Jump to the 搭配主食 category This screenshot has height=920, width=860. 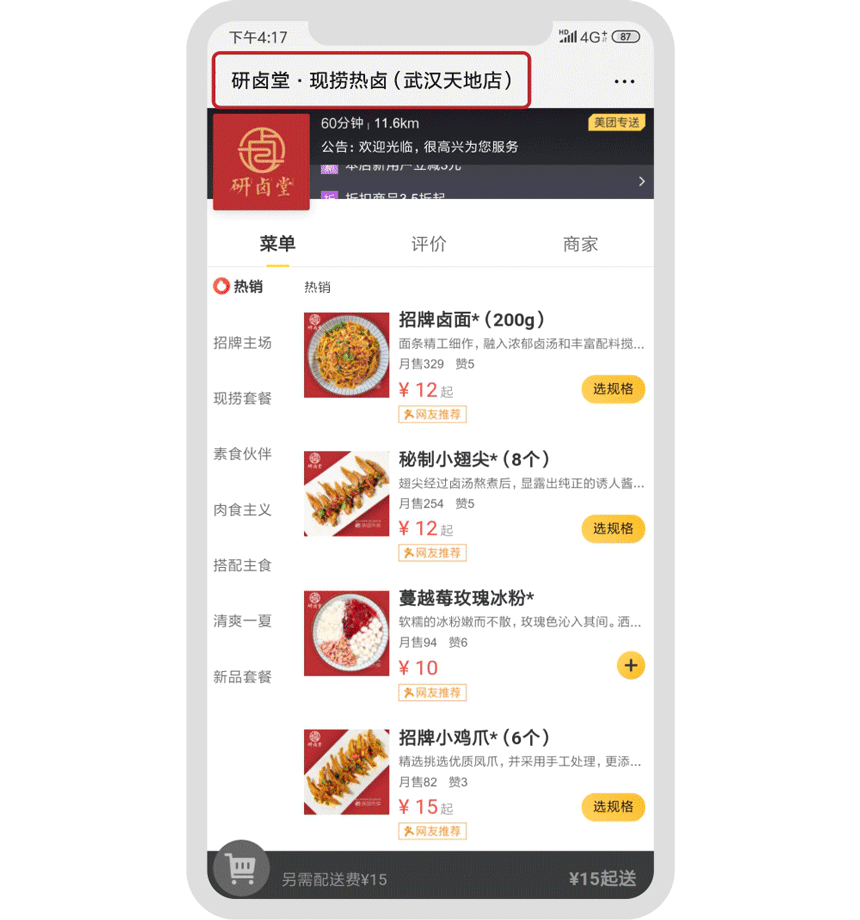point(242,565)
